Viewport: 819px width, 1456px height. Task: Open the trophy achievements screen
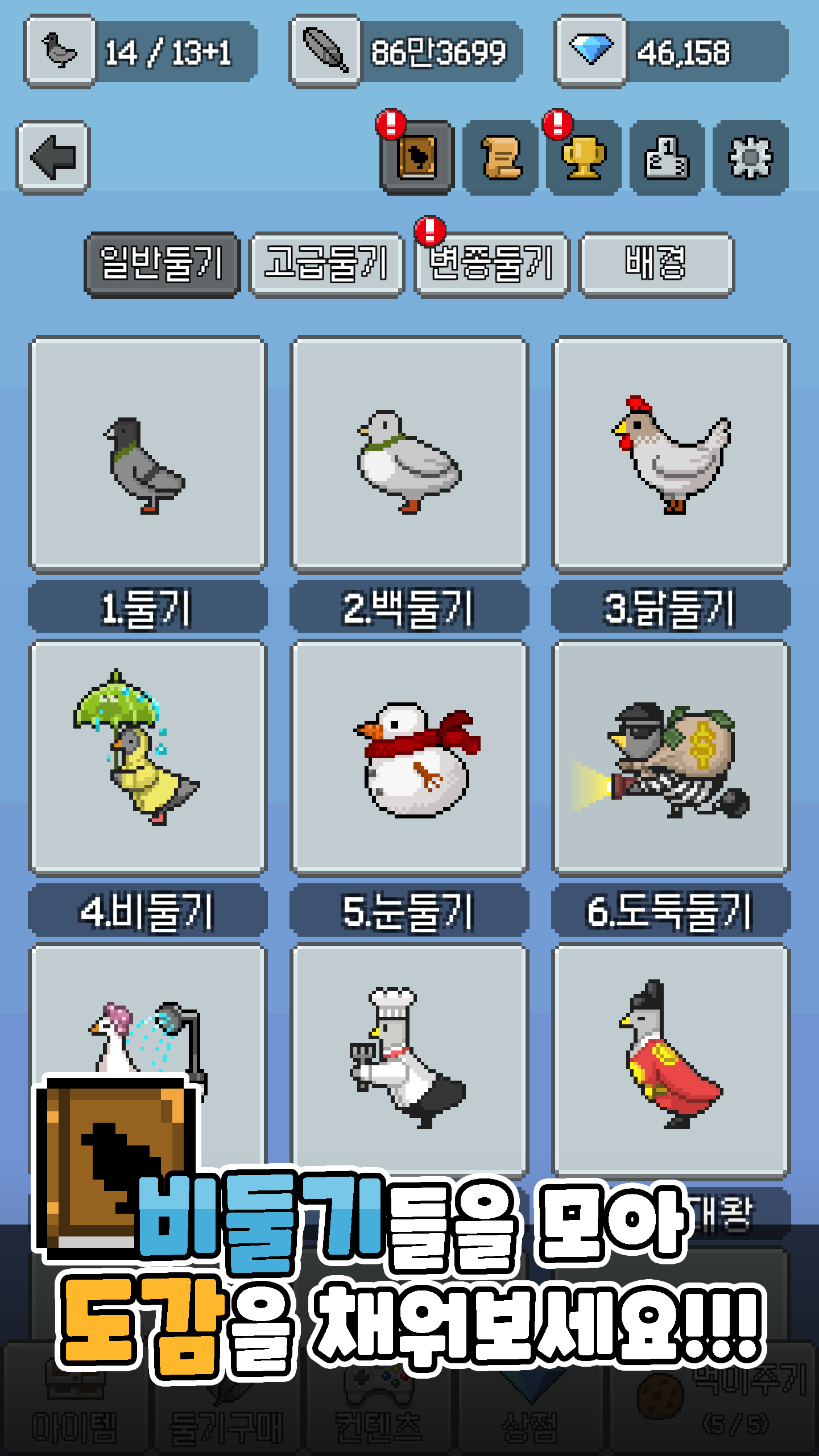(x=585, y=158)
